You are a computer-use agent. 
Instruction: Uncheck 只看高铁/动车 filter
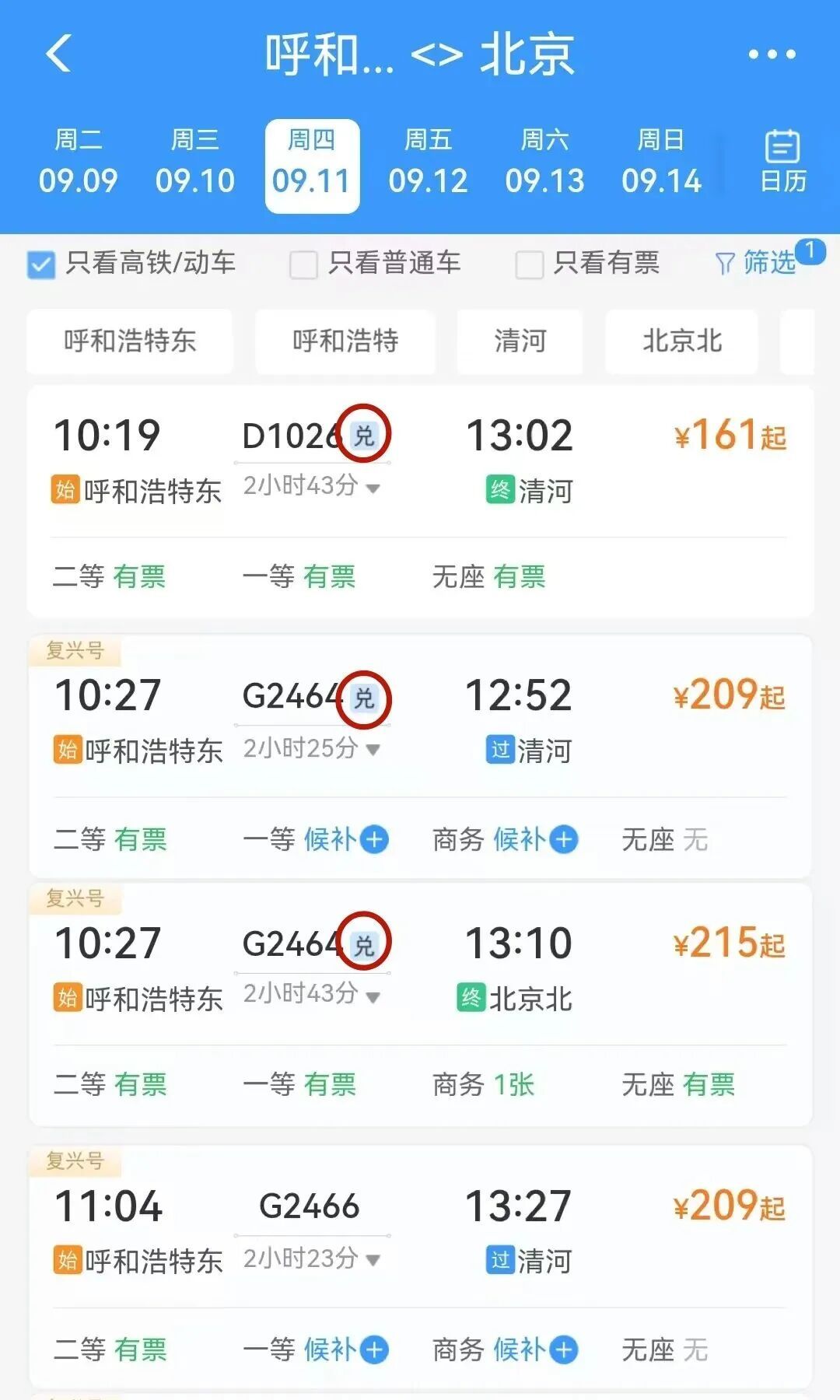[x=41, y=264]
